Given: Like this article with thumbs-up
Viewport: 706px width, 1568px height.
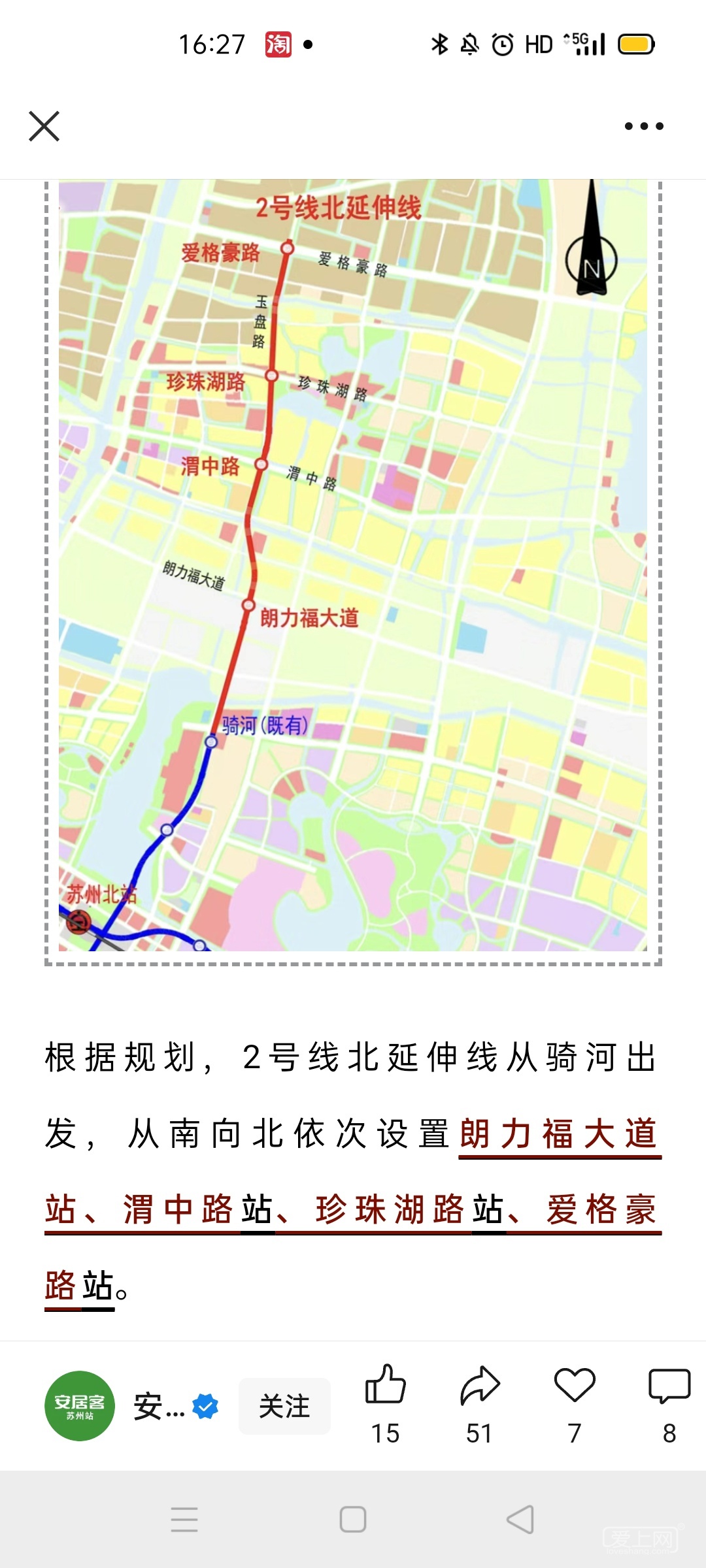Looking at the screenshot, I should 386,1385.
